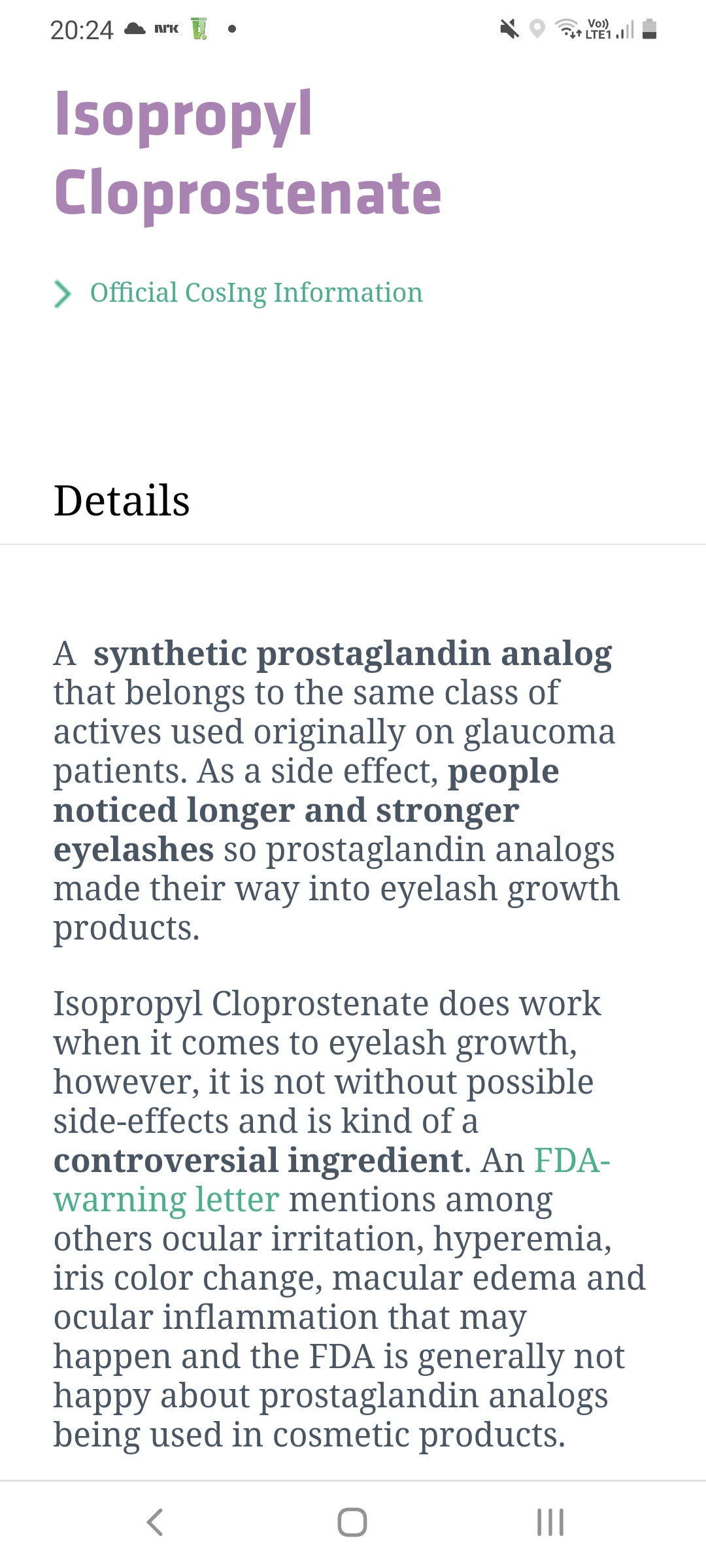Expand Official CosIng Information section
This screenshot has width=706, height=1568.
click(x=239, y=293)
